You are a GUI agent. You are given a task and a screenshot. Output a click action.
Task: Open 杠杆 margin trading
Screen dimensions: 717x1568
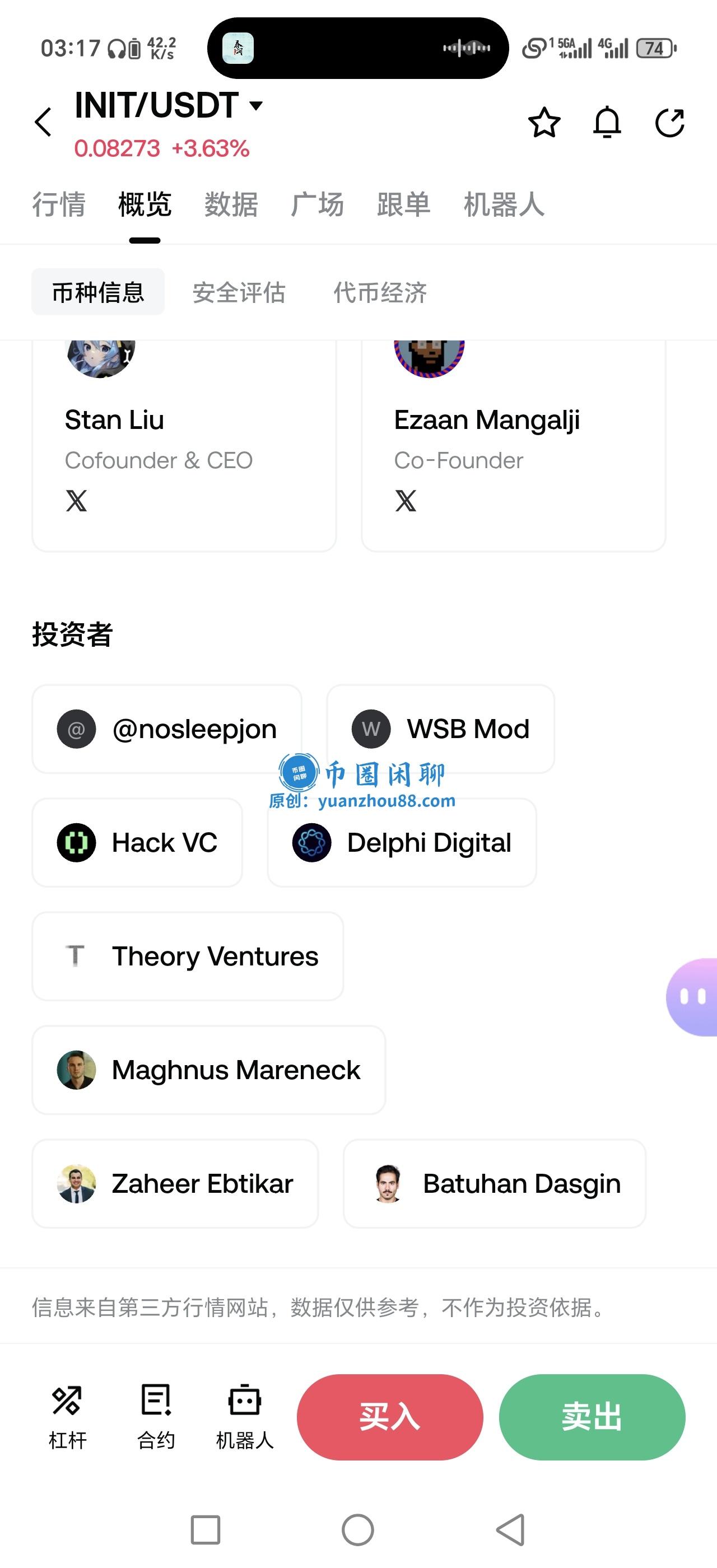(68, 1417)
